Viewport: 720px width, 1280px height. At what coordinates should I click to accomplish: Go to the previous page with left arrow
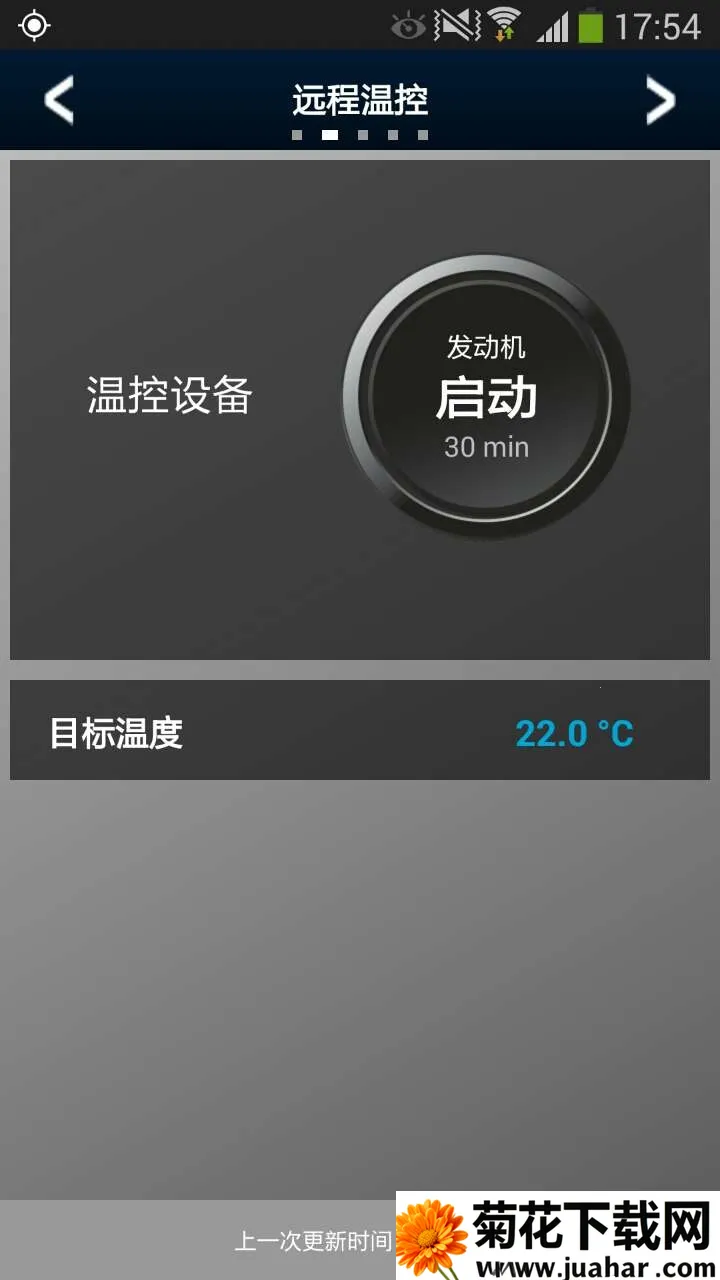click(x=59, y=101)
